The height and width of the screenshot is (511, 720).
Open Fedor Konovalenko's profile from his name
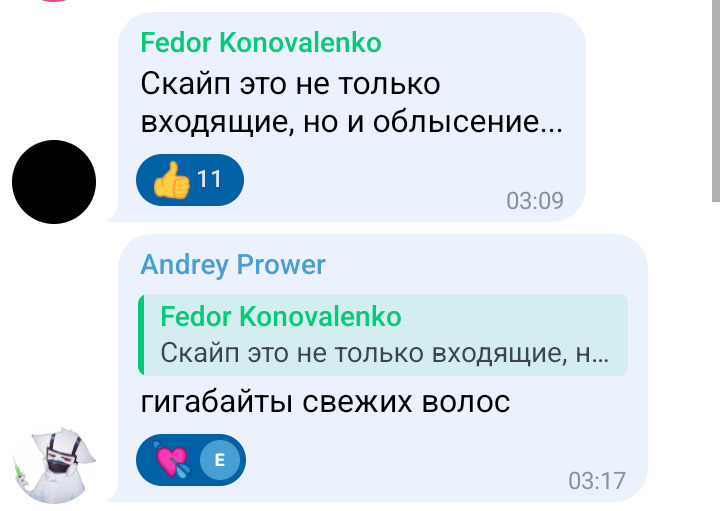point(260,43)
